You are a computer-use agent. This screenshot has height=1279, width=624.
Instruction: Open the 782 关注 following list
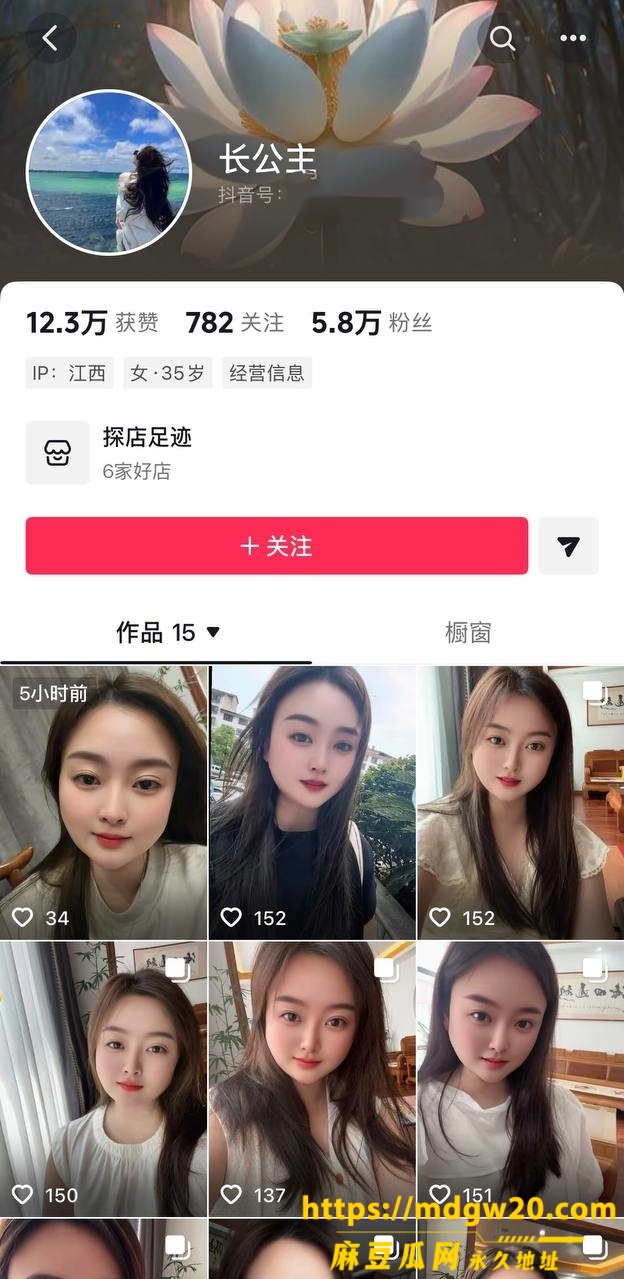234,322
